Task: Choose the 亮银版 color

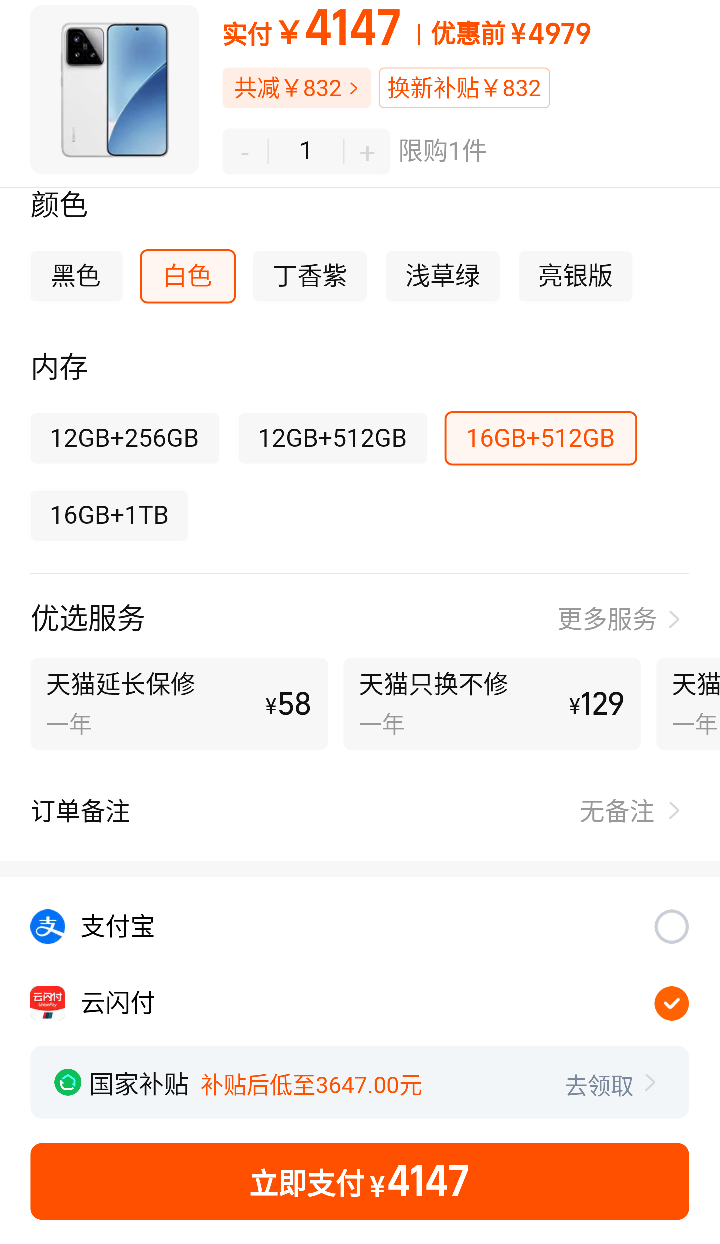Action: pyautogui.click(x=575, y=276)
